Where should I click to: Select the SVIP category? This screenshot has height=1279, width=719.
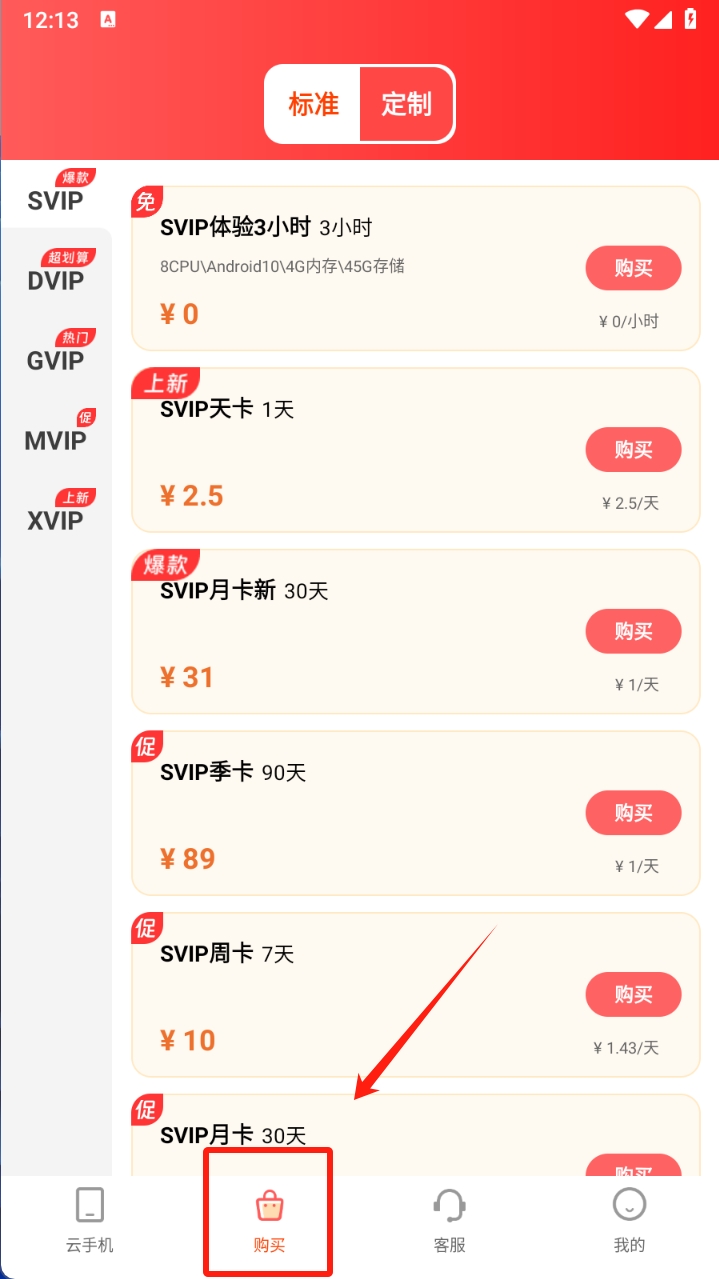56,200
